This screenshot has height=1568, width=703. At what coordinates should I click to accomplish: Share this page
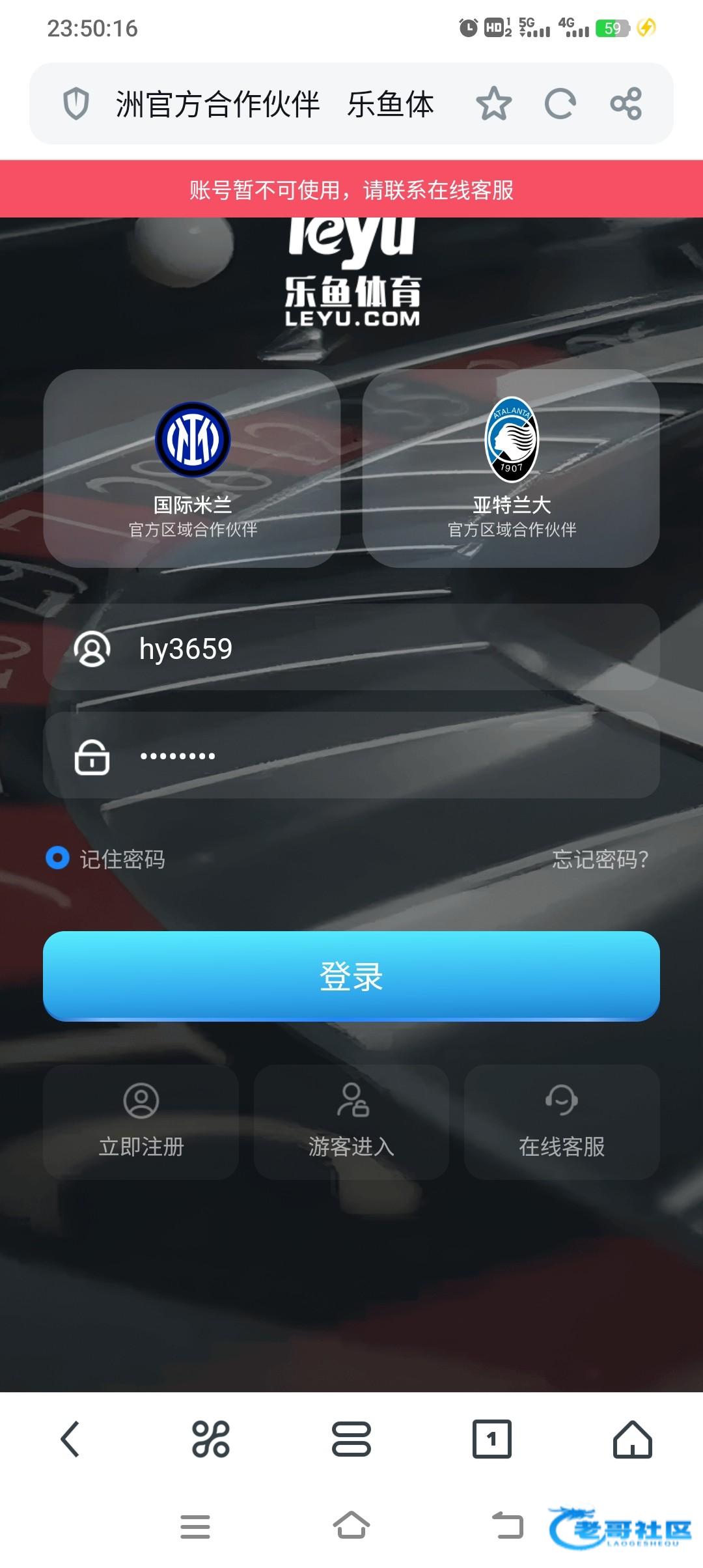[x=626, y=104]
